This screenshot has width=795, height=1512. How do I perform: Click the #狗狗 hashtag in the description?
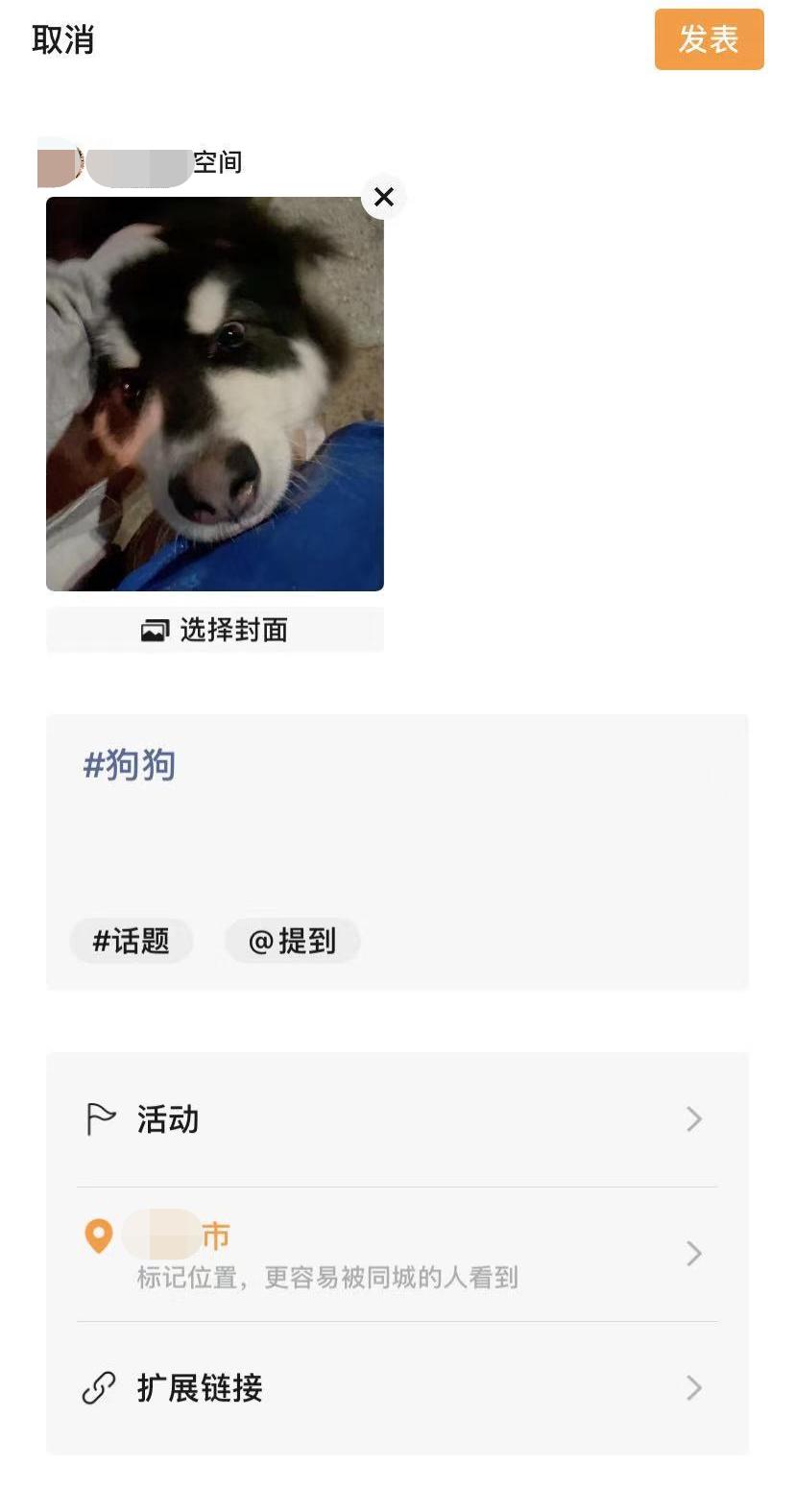(130, 763)
